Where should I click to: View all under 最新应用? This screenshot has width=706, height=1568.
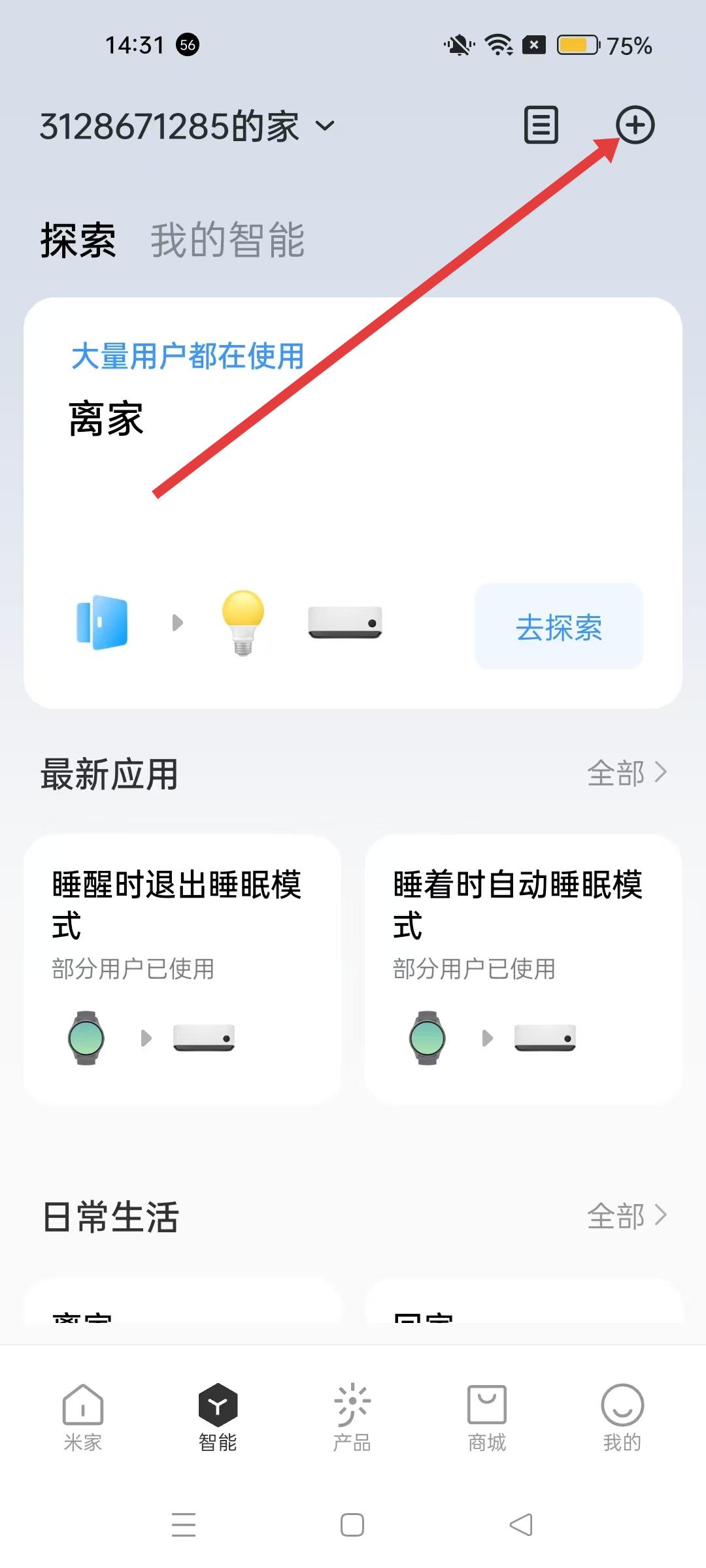pyautogui.click(x=626, y=773)
